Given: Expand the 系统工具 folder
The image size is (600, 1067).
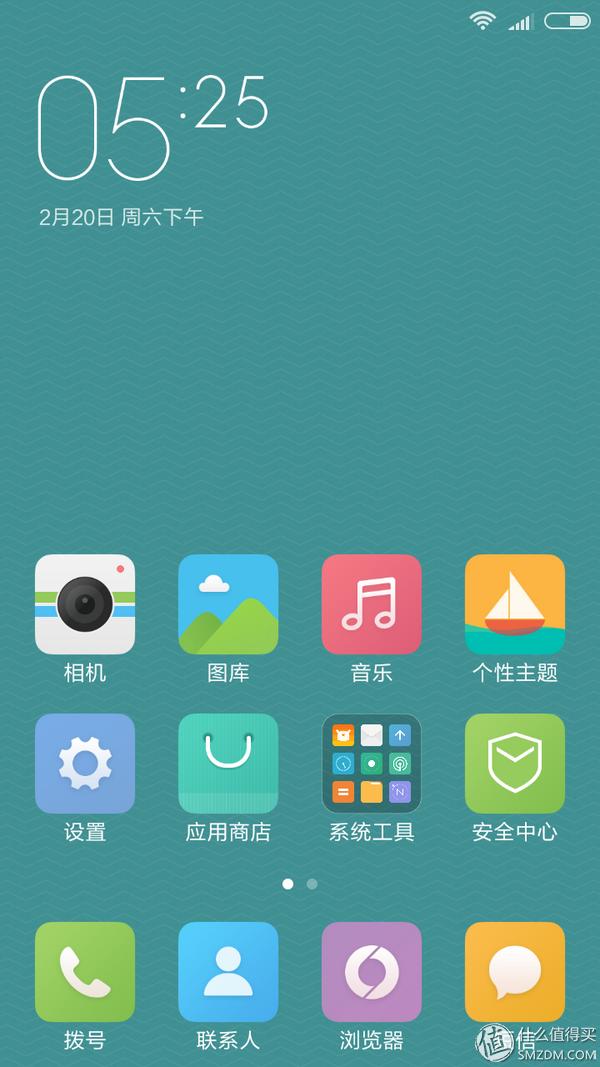Looking at the screenshot, I should (371, 763).
